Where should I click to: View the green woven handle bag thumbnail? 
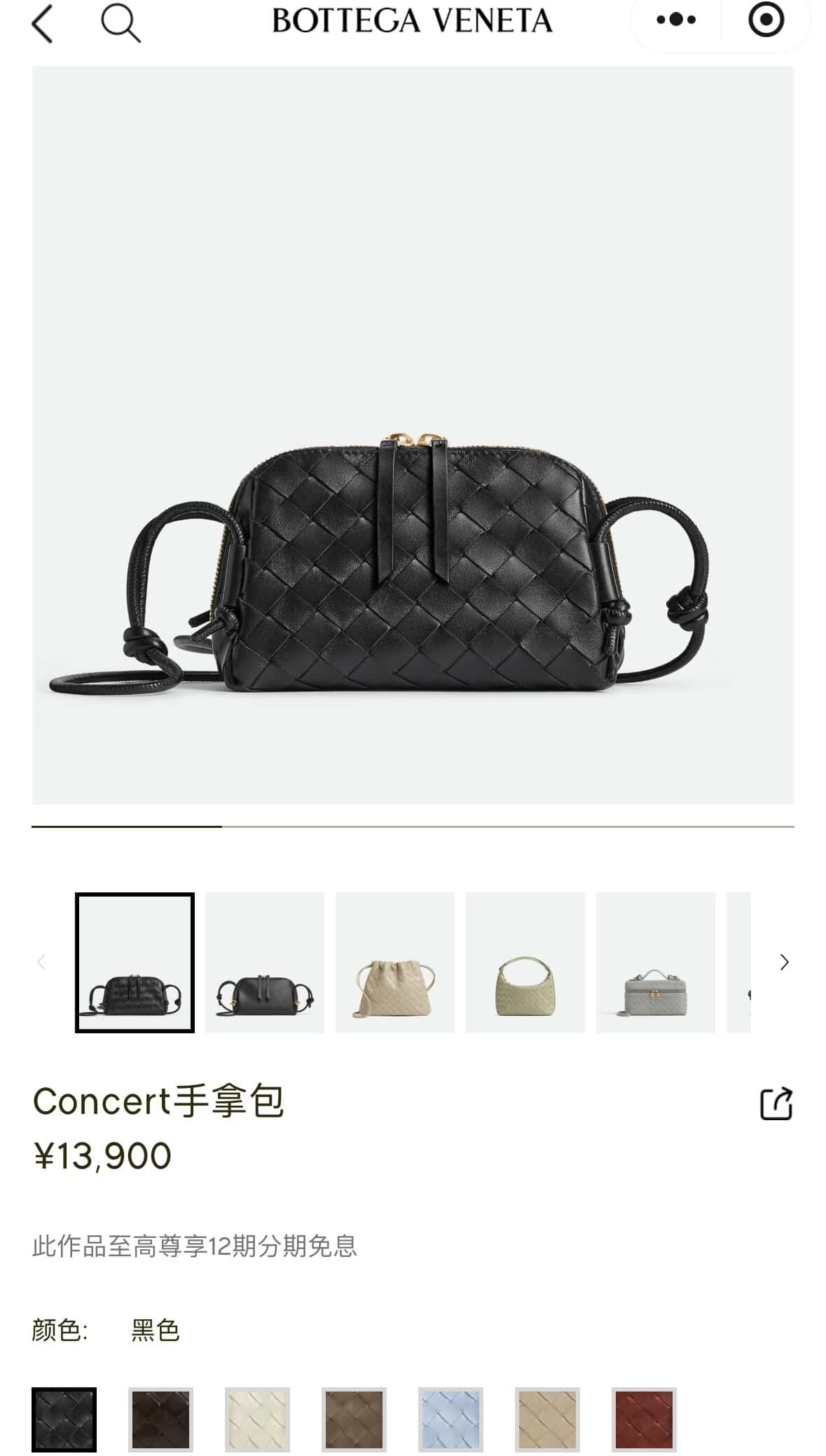point(525,962)
